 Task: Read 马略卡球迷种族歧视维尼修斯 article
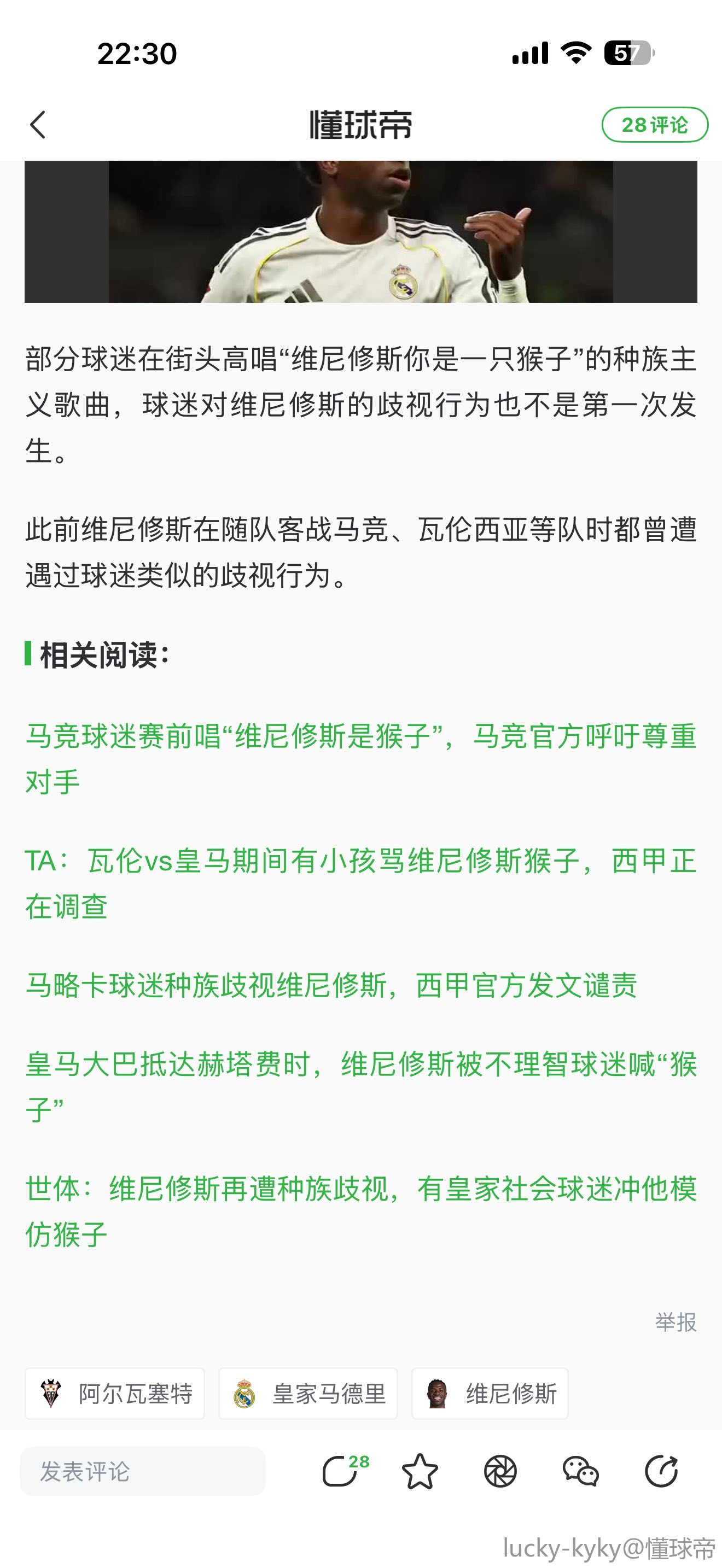click(x=331, y=986)
